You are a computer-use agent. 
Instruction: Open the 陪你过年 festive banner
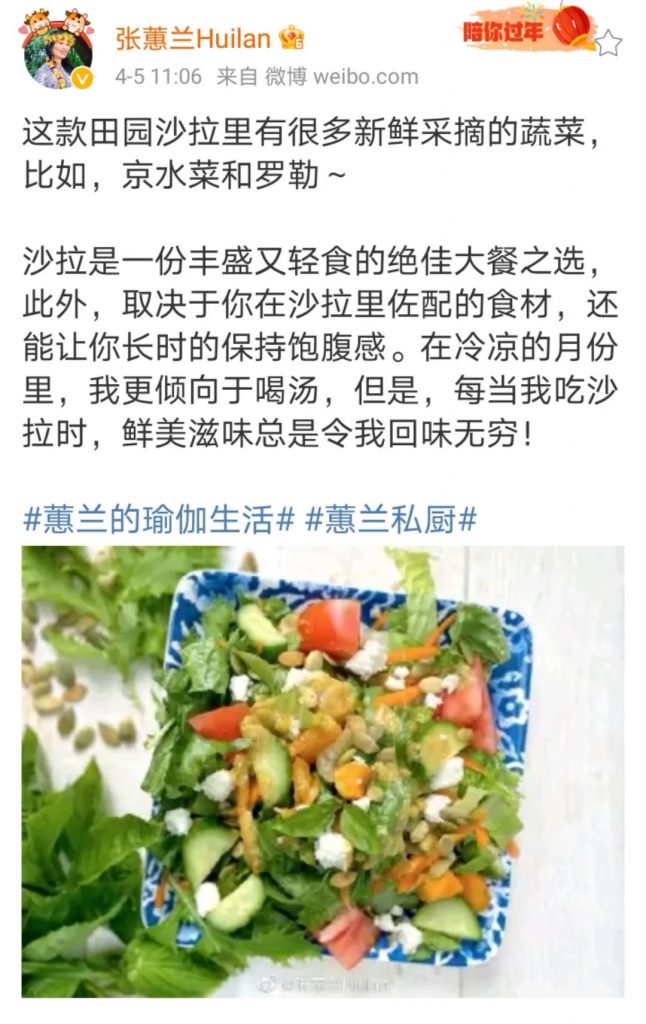(526, 30)
